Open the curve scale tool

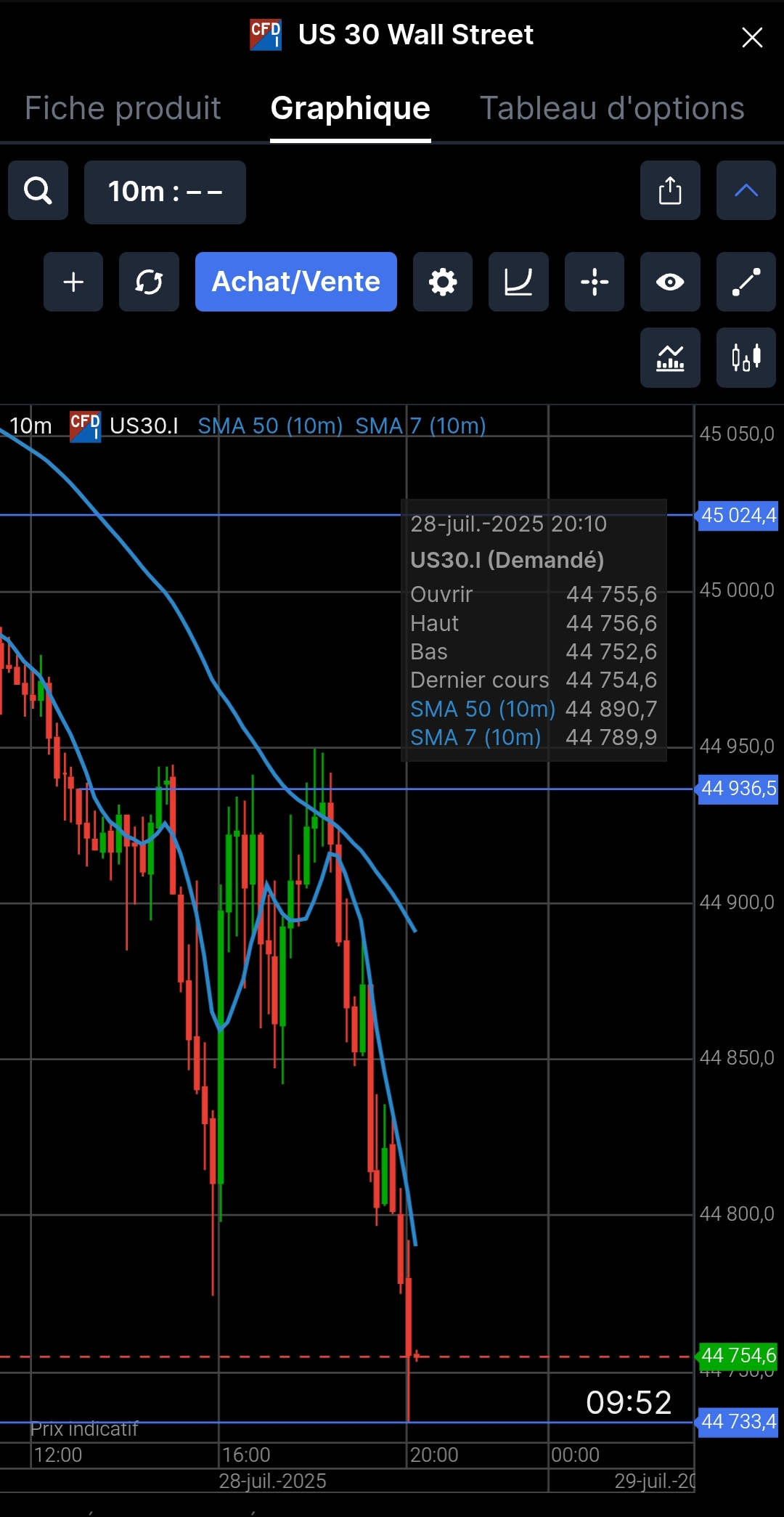518,282
